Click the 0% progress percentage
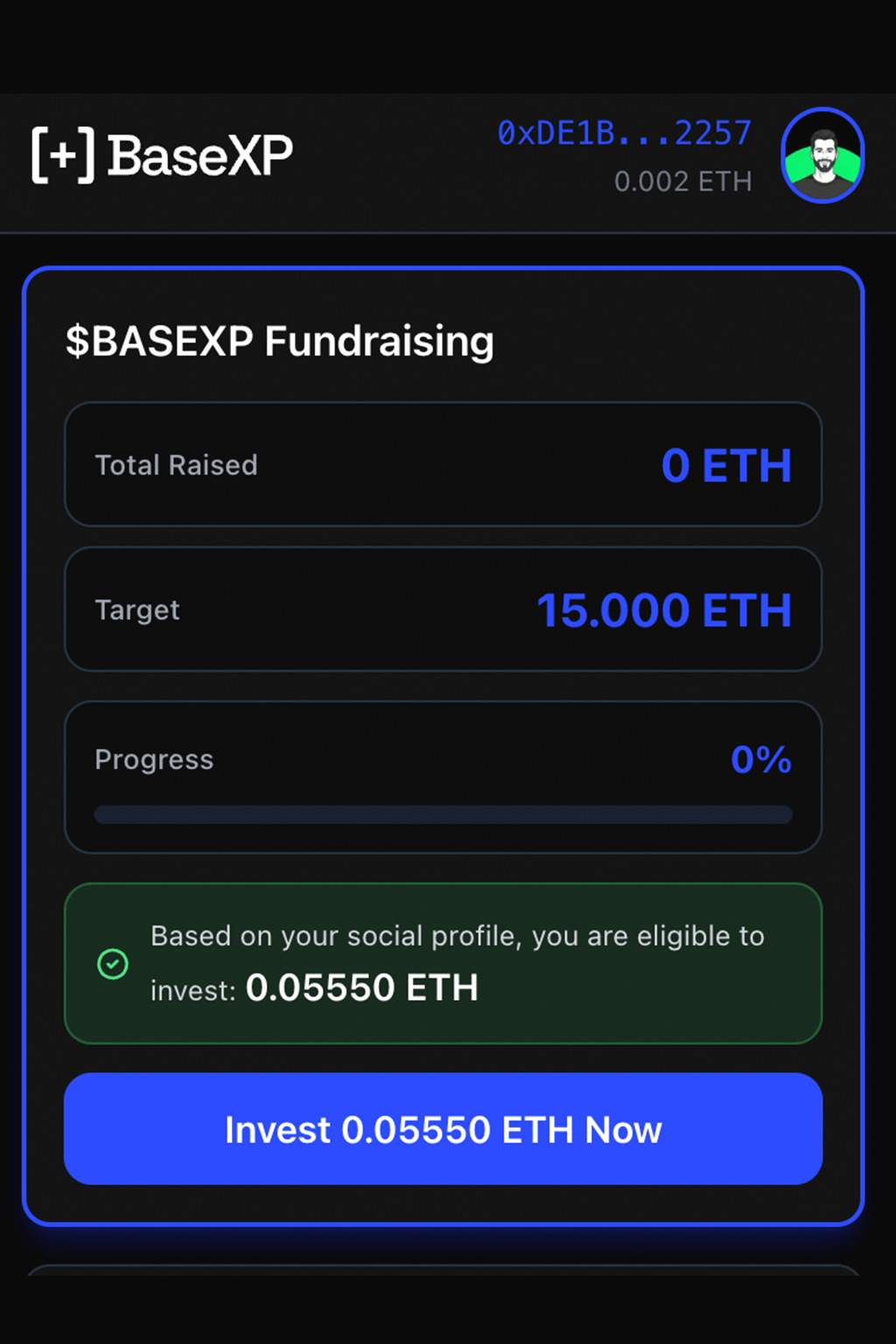Viewport: 896px width, 1344px height. [759, 759]
